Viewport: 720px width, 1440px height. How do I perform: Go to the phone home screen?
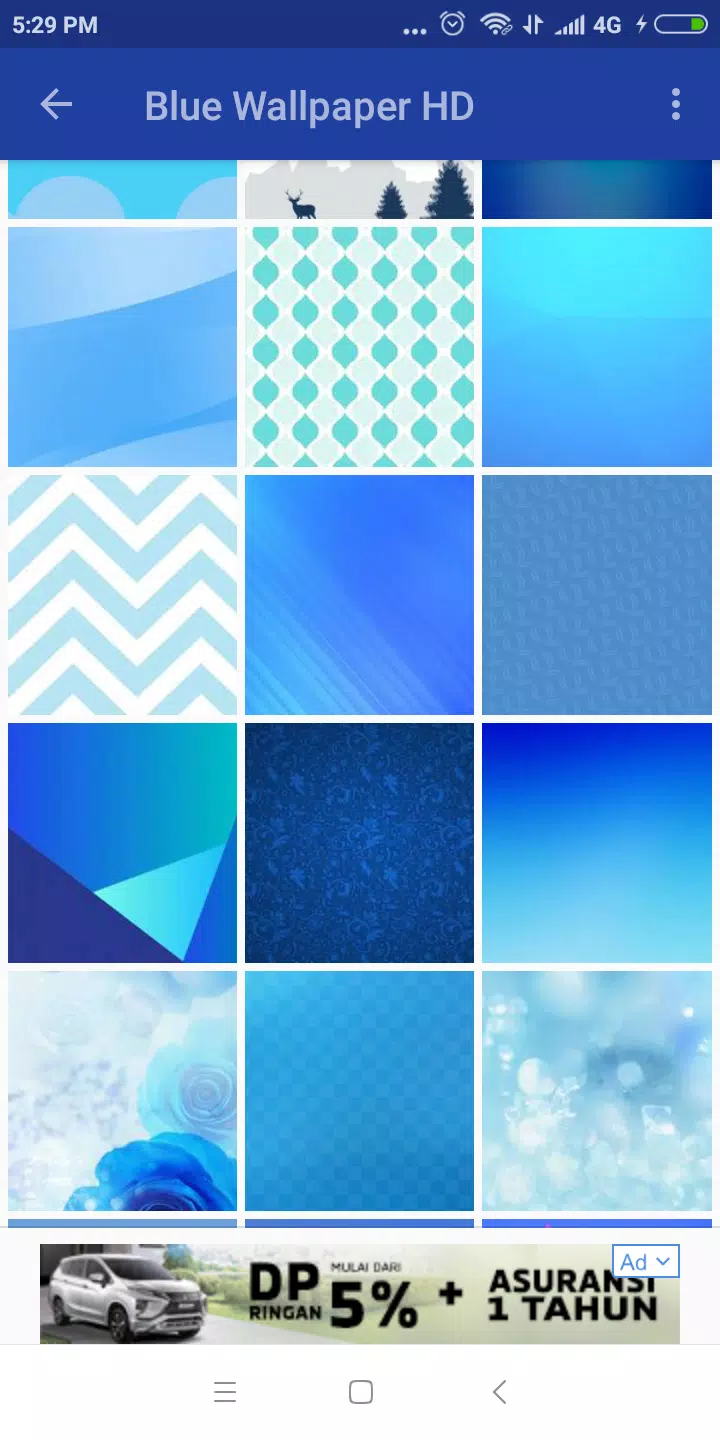(360, 1392)
